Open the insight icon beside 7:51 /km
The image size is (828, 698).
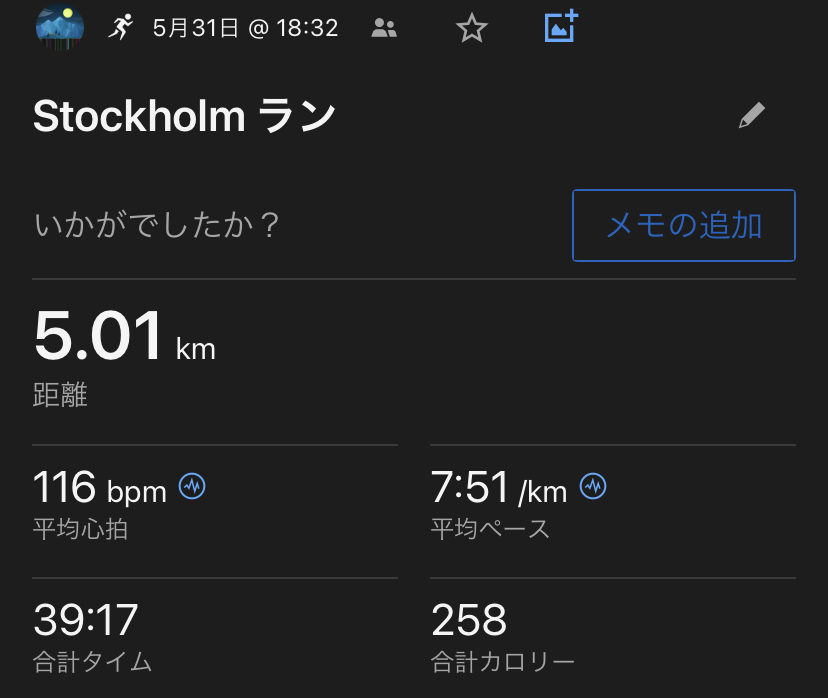(594, 487)
